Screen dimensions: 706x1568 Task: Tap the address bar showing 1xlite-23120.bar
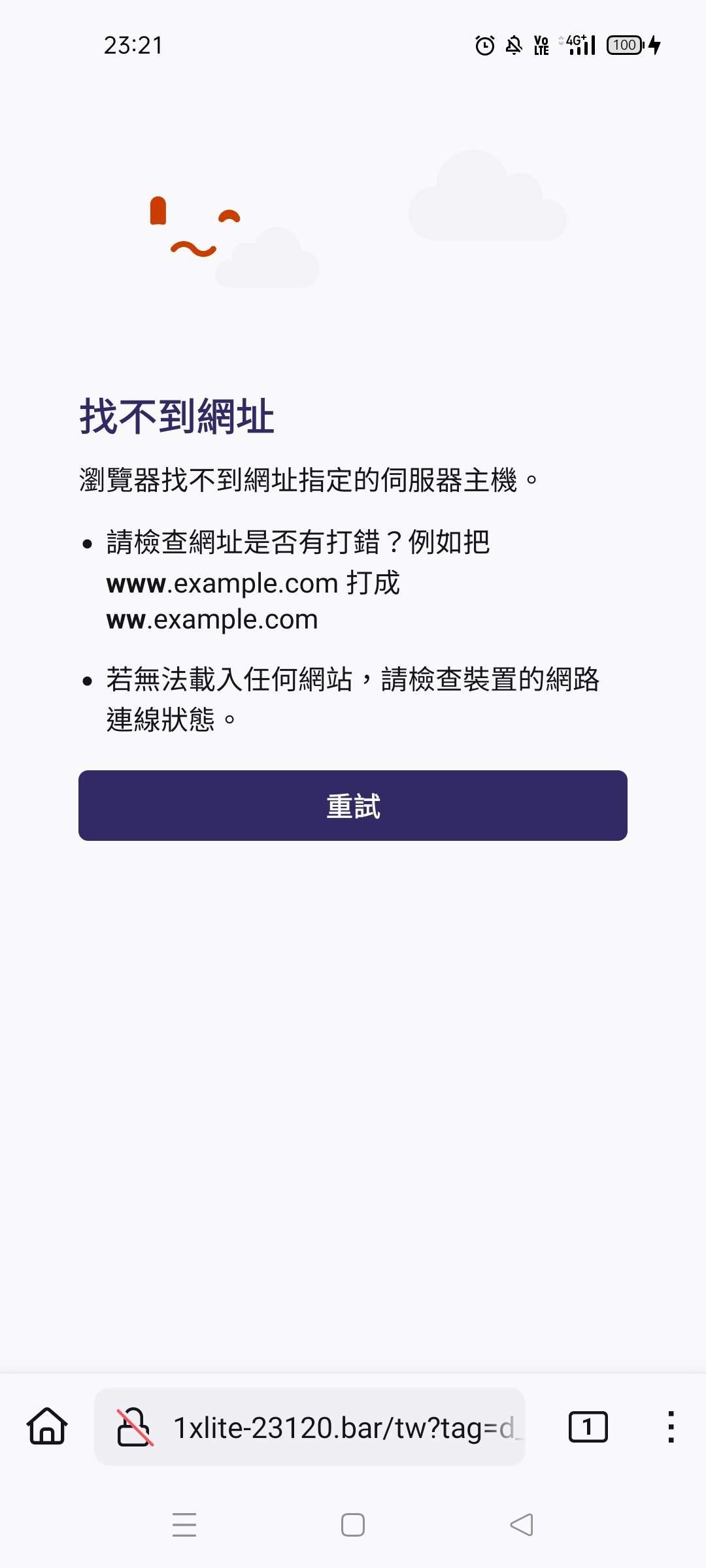pyautogui.click(x=310, y=1427)
